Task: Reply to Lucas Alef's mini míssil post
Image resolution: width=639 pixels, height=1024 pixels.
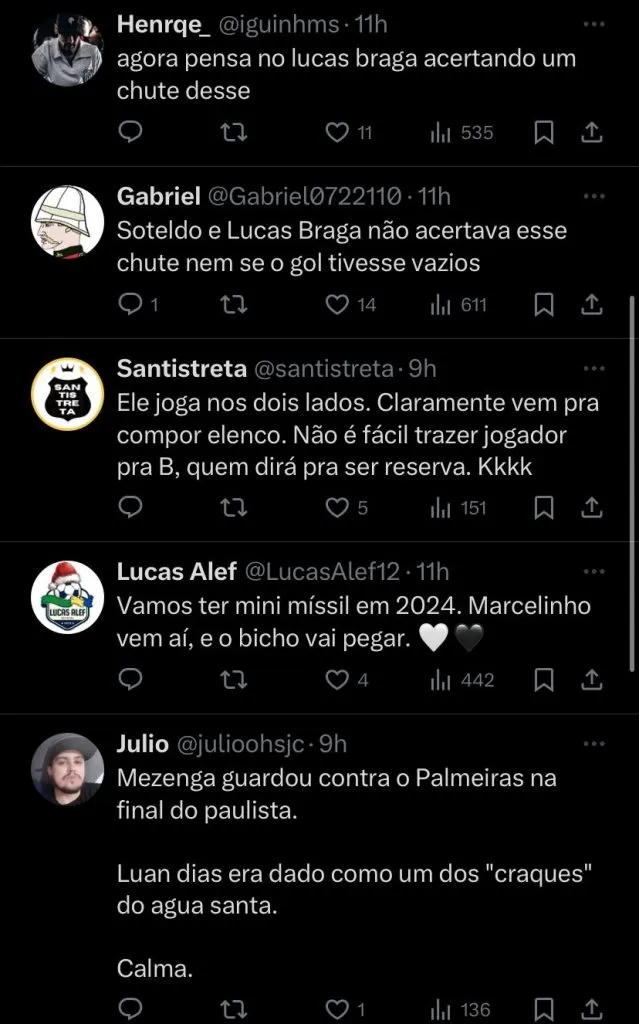Action: 132,680
